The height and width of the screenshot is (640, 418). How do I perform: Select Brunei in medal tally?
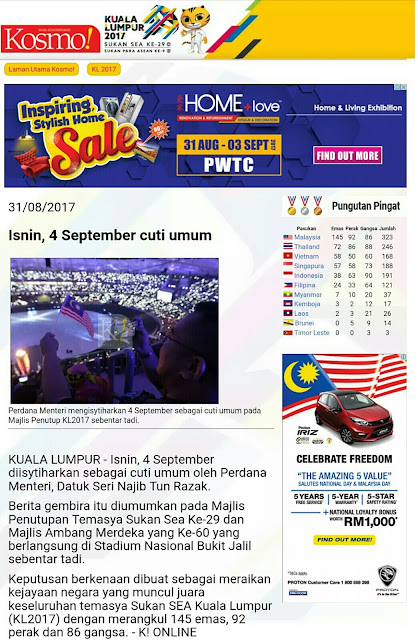coord(304,323)
